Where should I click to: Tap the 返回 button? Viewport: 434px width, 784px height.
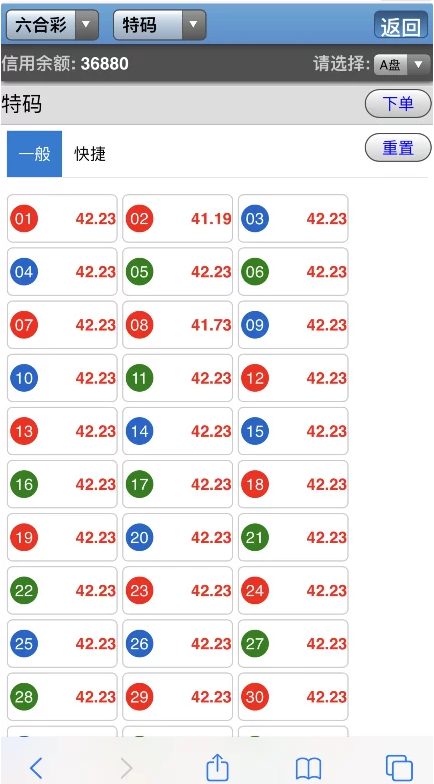tap(400, 25)
